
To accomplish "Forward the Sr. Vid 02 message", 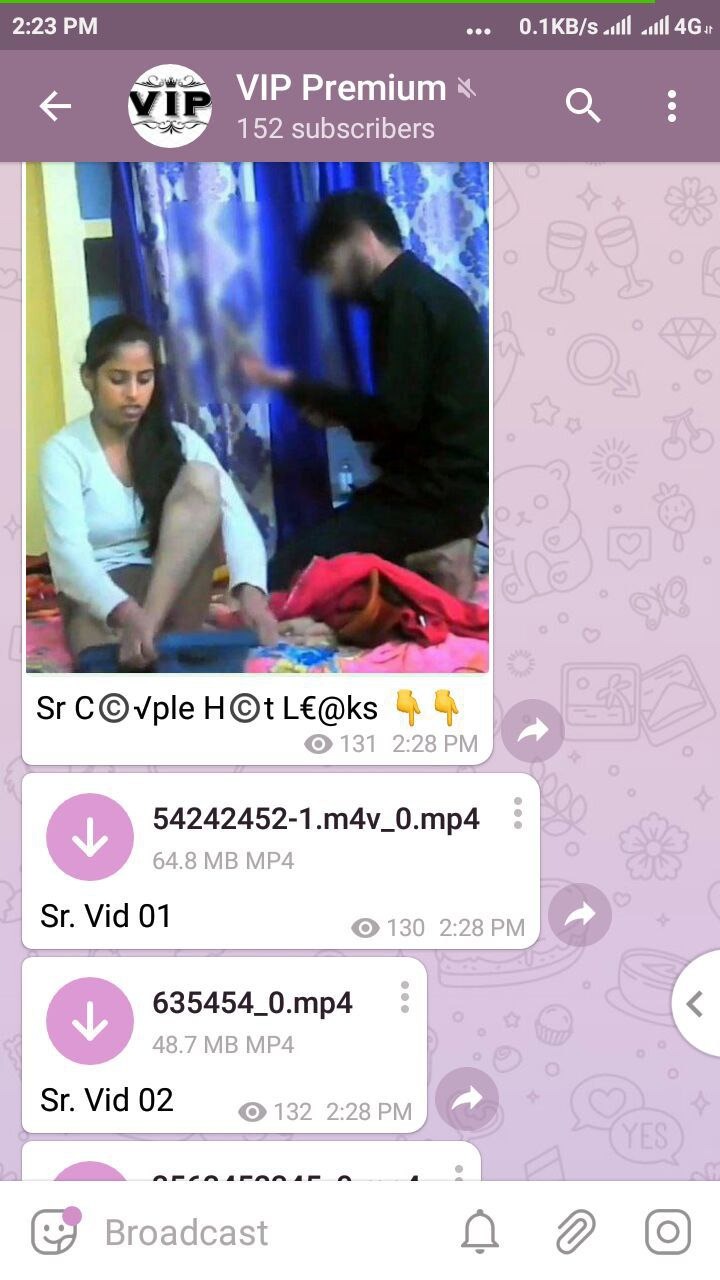I will click(466, 1099).
